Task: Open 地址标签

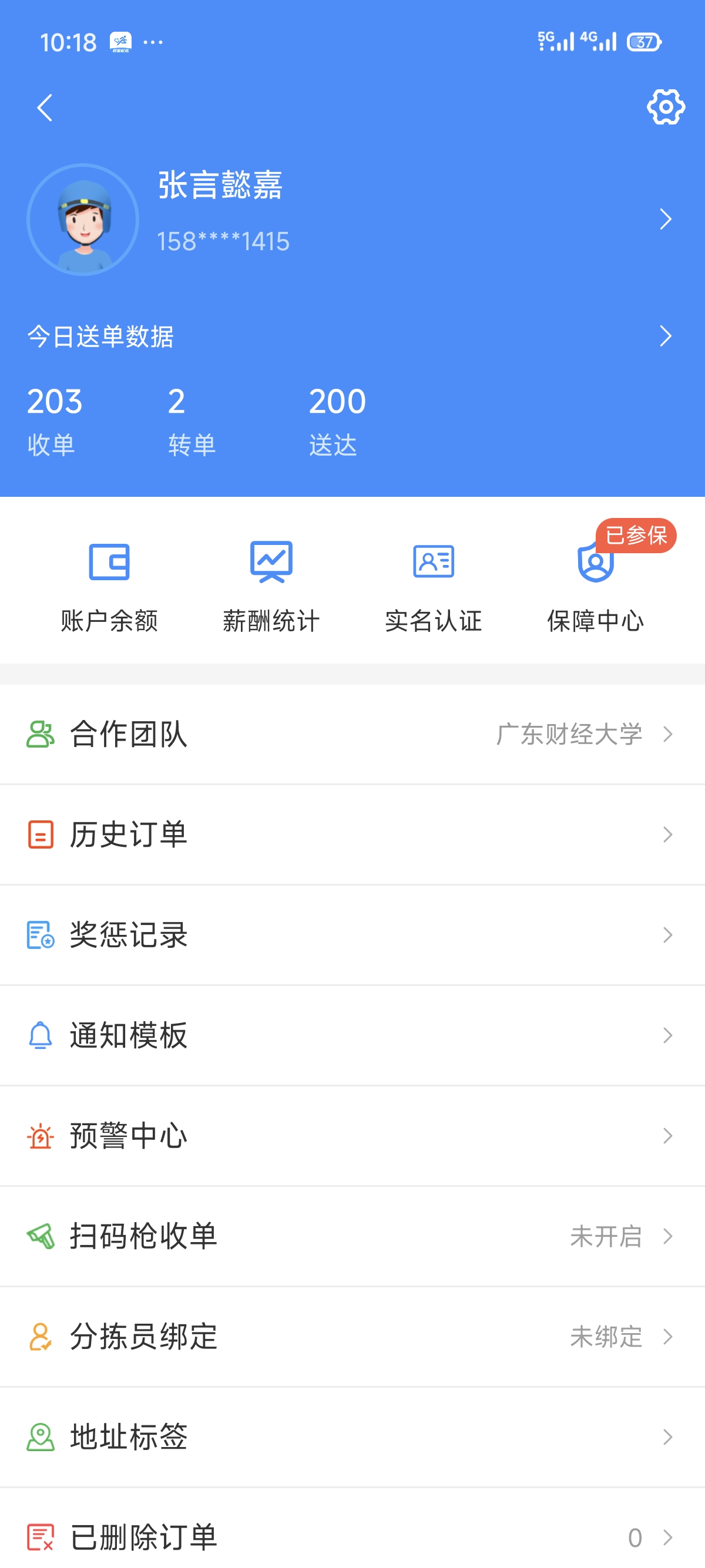Action: click(x=352, y=1437)
